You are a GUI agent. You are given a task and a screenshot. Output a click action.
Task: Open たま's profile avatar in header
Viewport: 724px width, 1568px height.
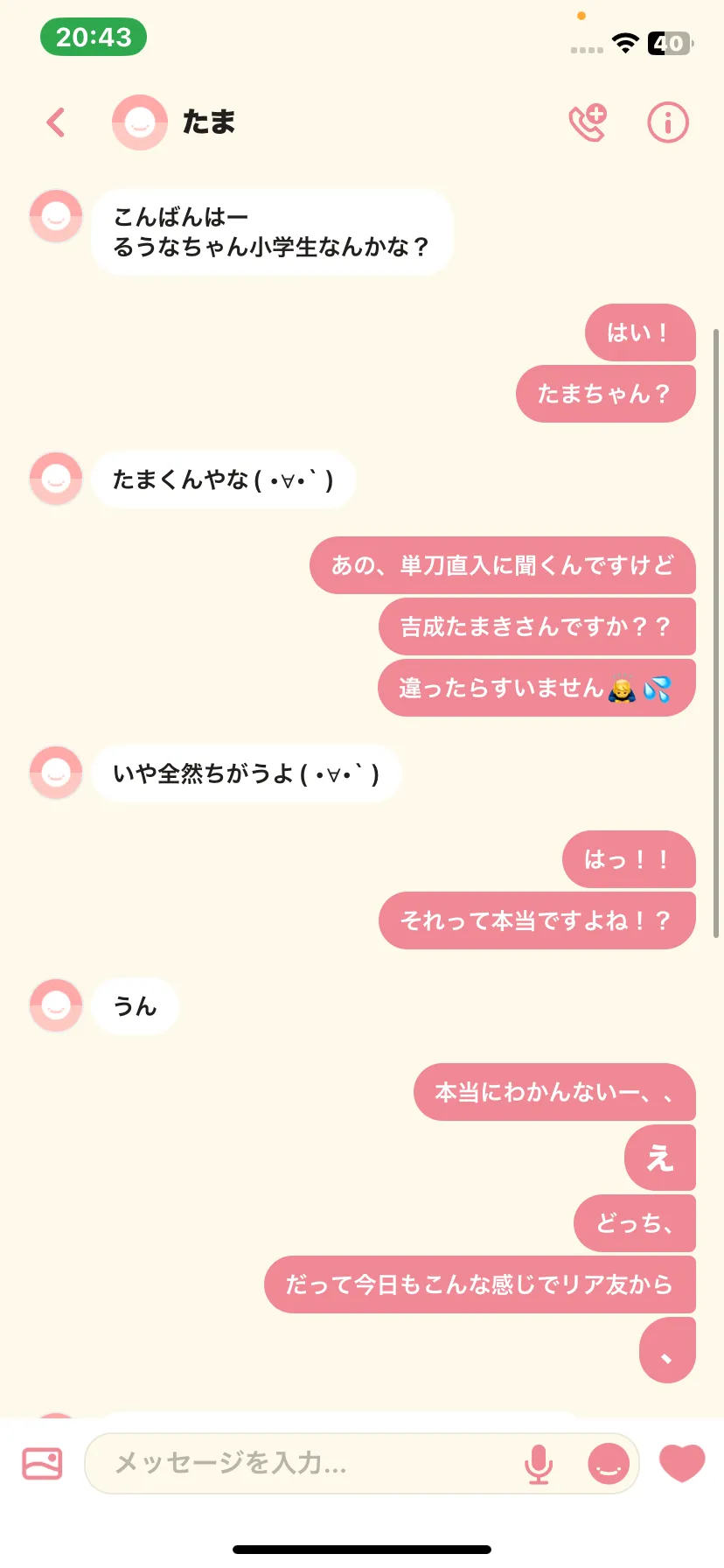[x=140, y=122]
